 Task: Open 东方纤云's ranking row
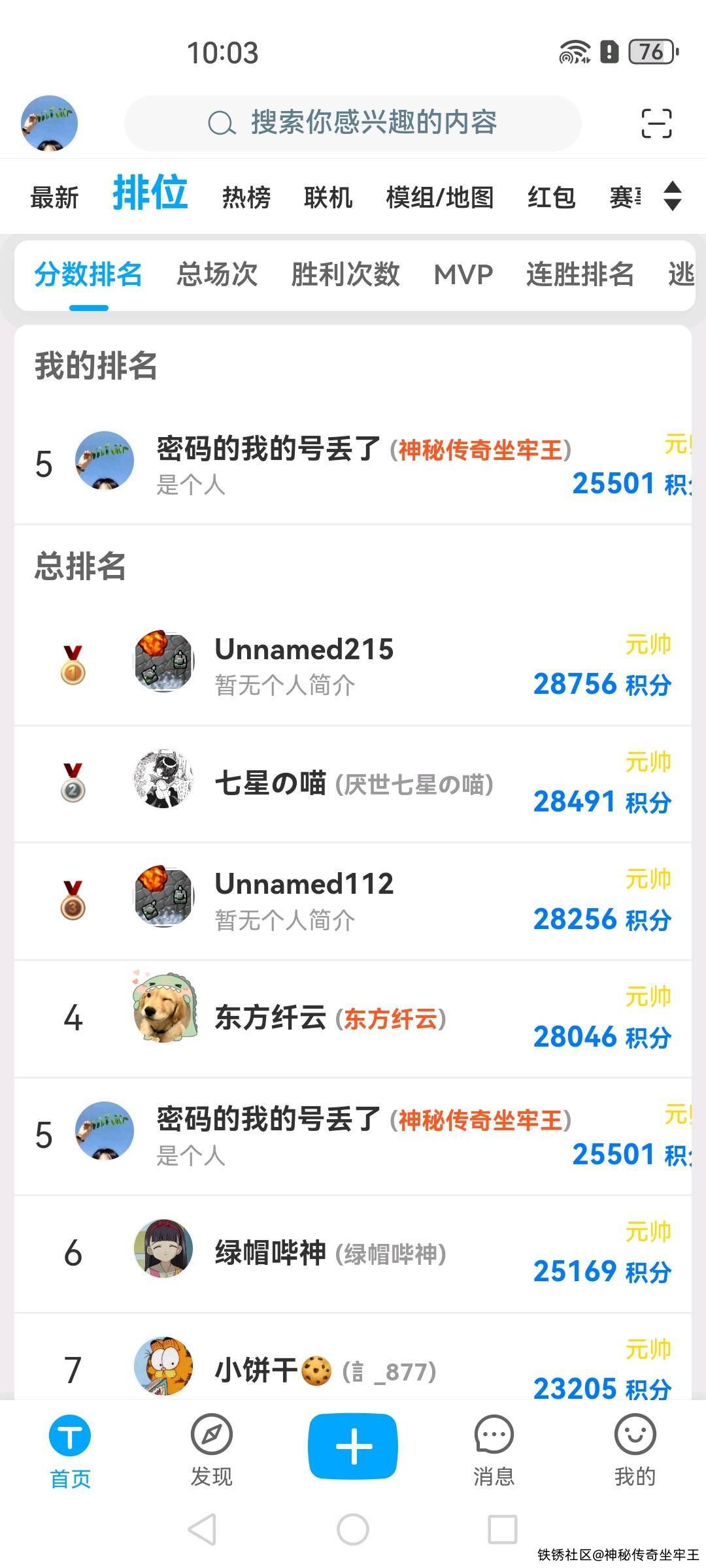353,1018
